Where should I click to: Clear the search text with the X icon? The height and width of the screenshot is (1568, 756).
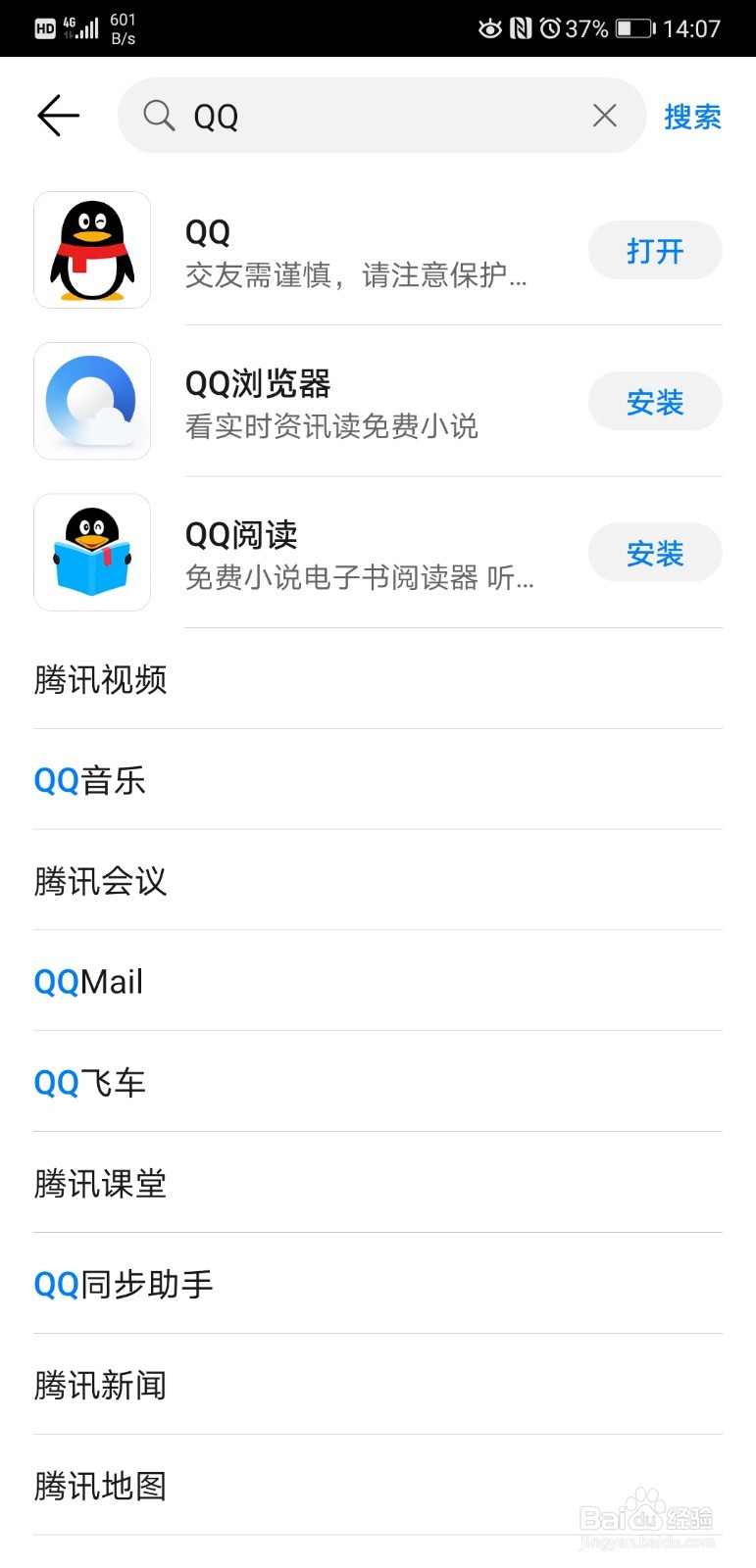coord(603,115)
